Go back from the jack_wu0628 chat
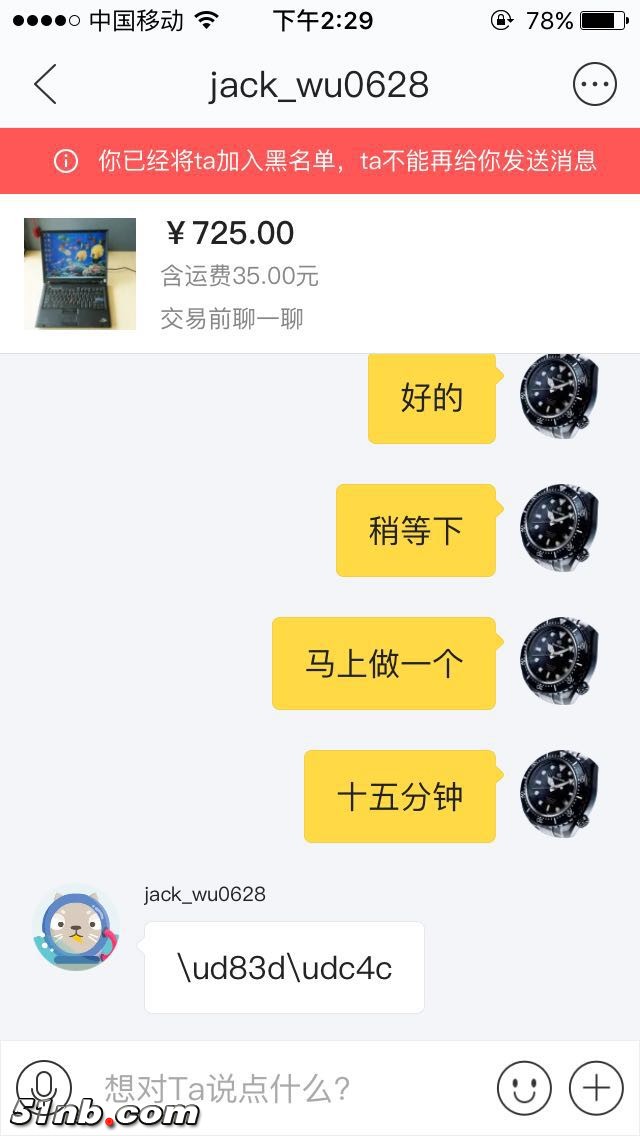 [45, 85]
